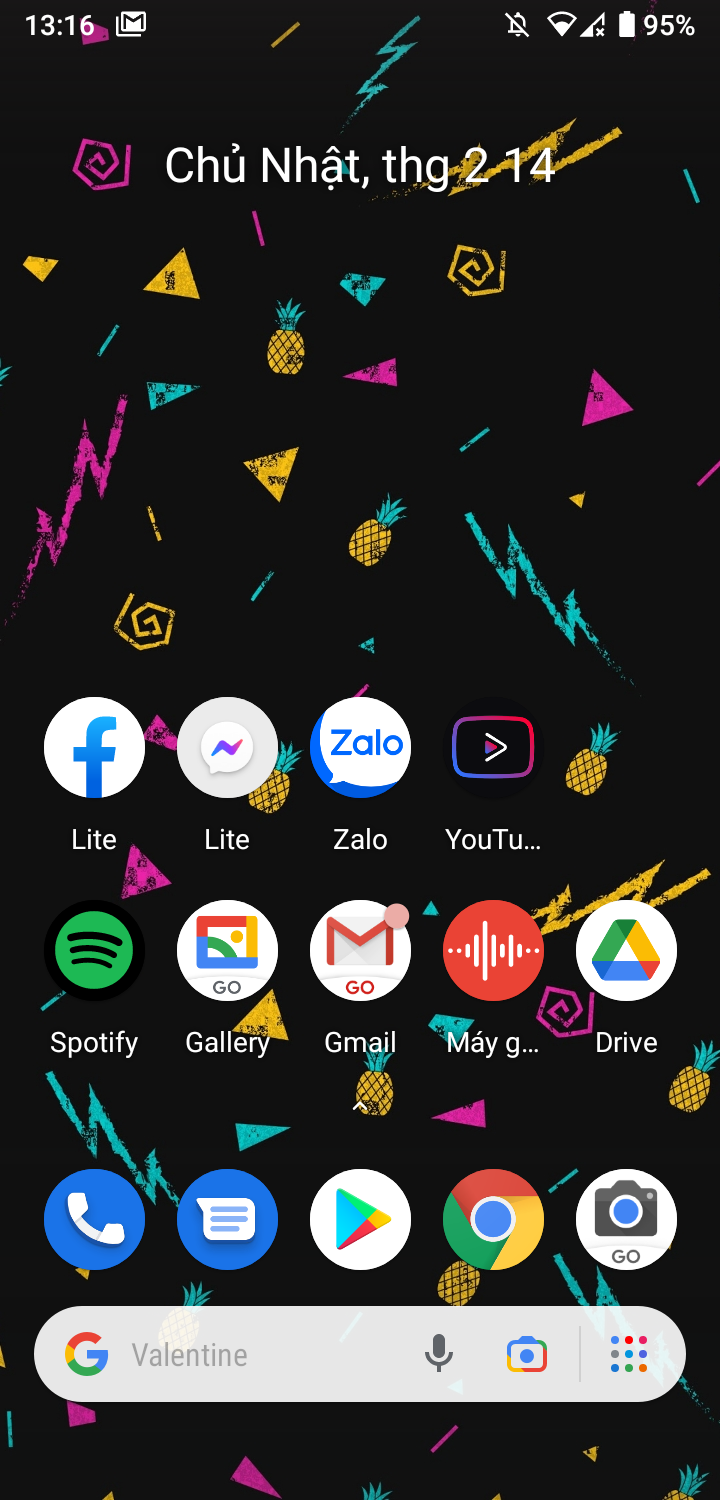
Task: Open Google Drive
Action: (626, 951)
